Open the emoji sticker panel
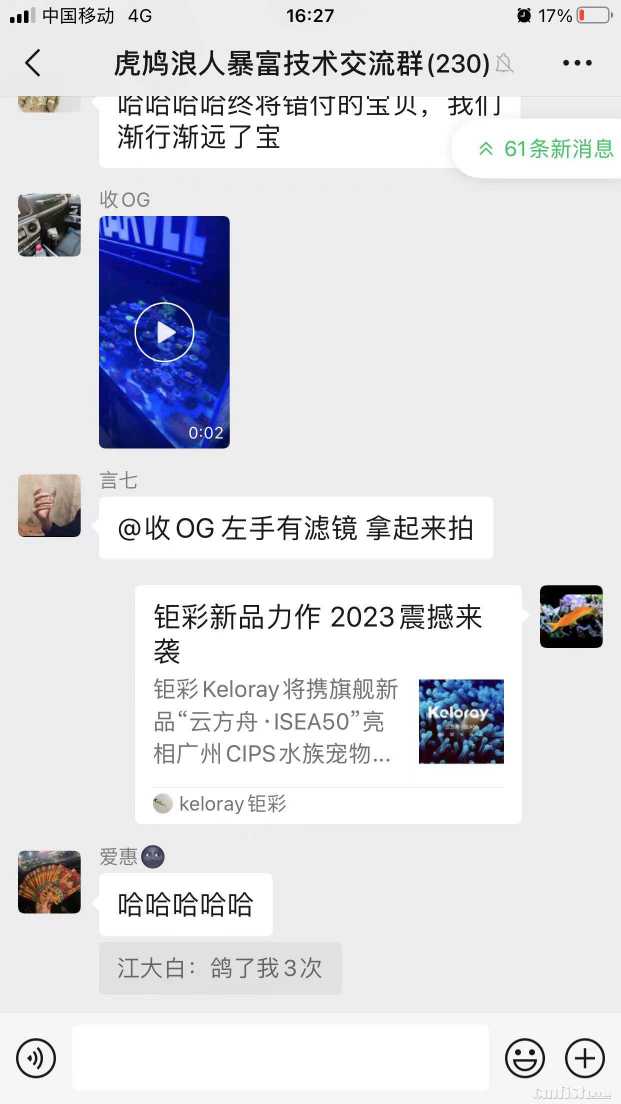 (x=525, y=1058)
